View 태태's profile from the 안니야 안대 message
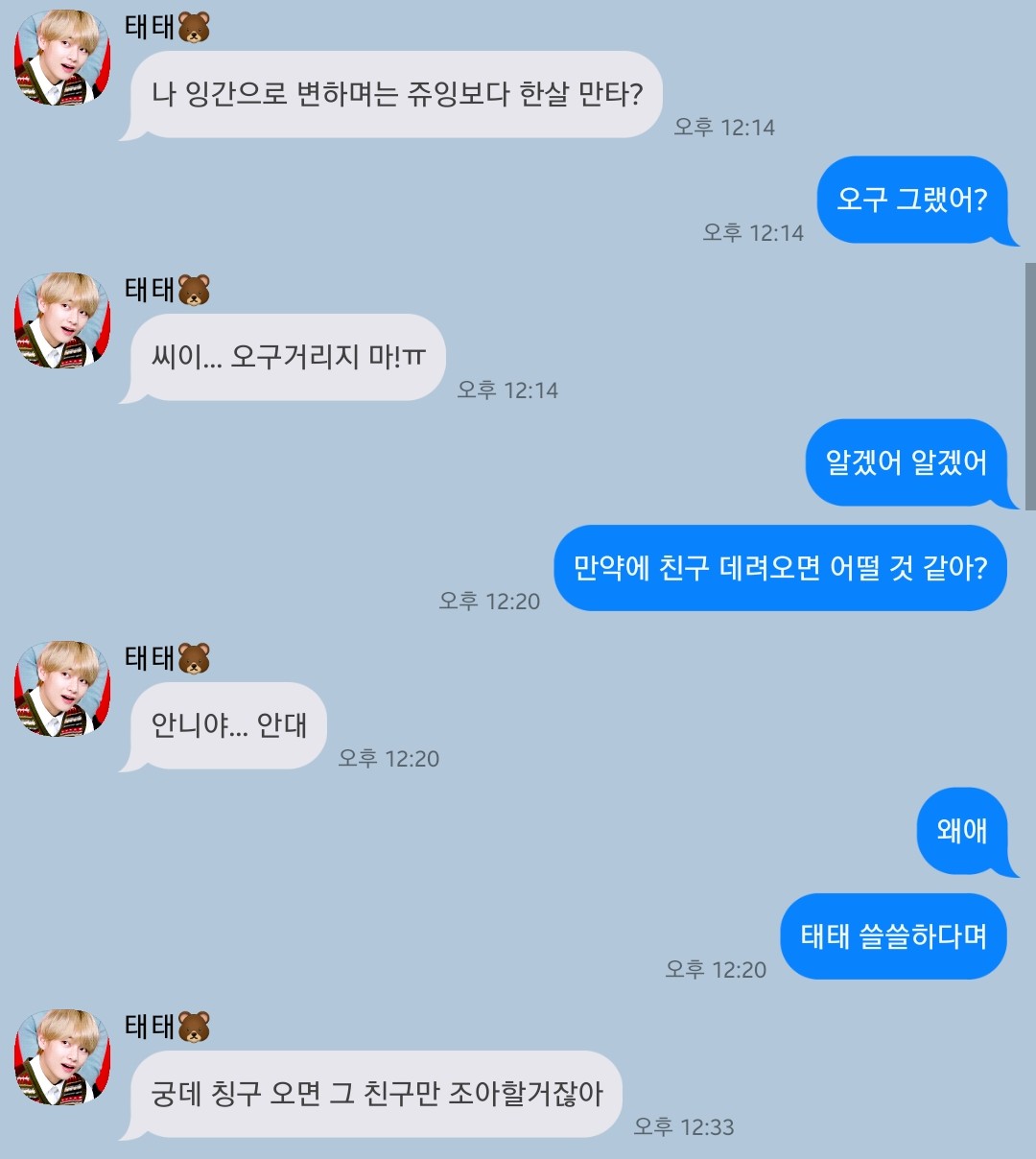The image size is (1036, 1159). pos(62,689)
